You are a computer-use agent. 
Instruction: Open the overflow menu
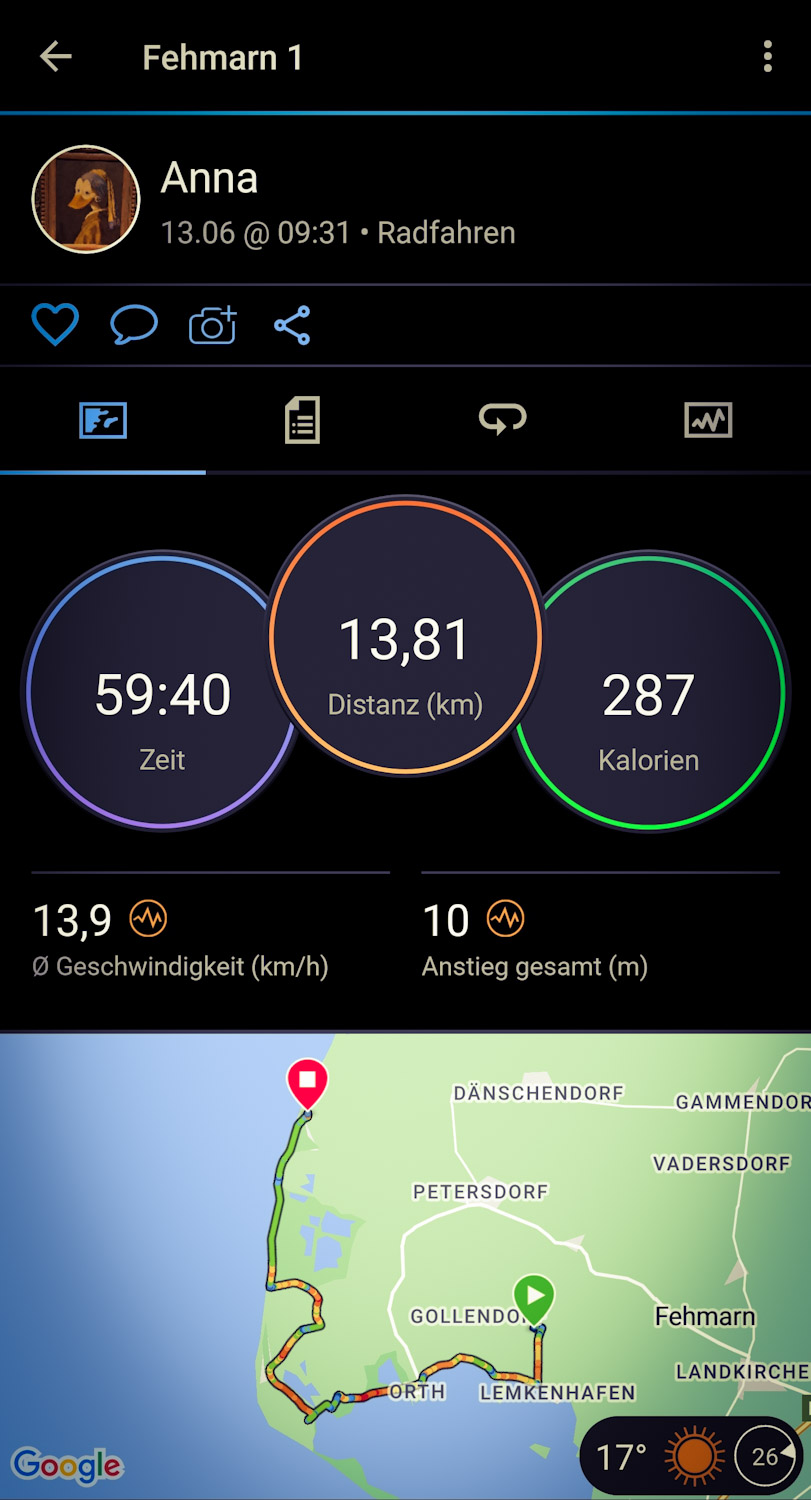click(x=767, y=57)
